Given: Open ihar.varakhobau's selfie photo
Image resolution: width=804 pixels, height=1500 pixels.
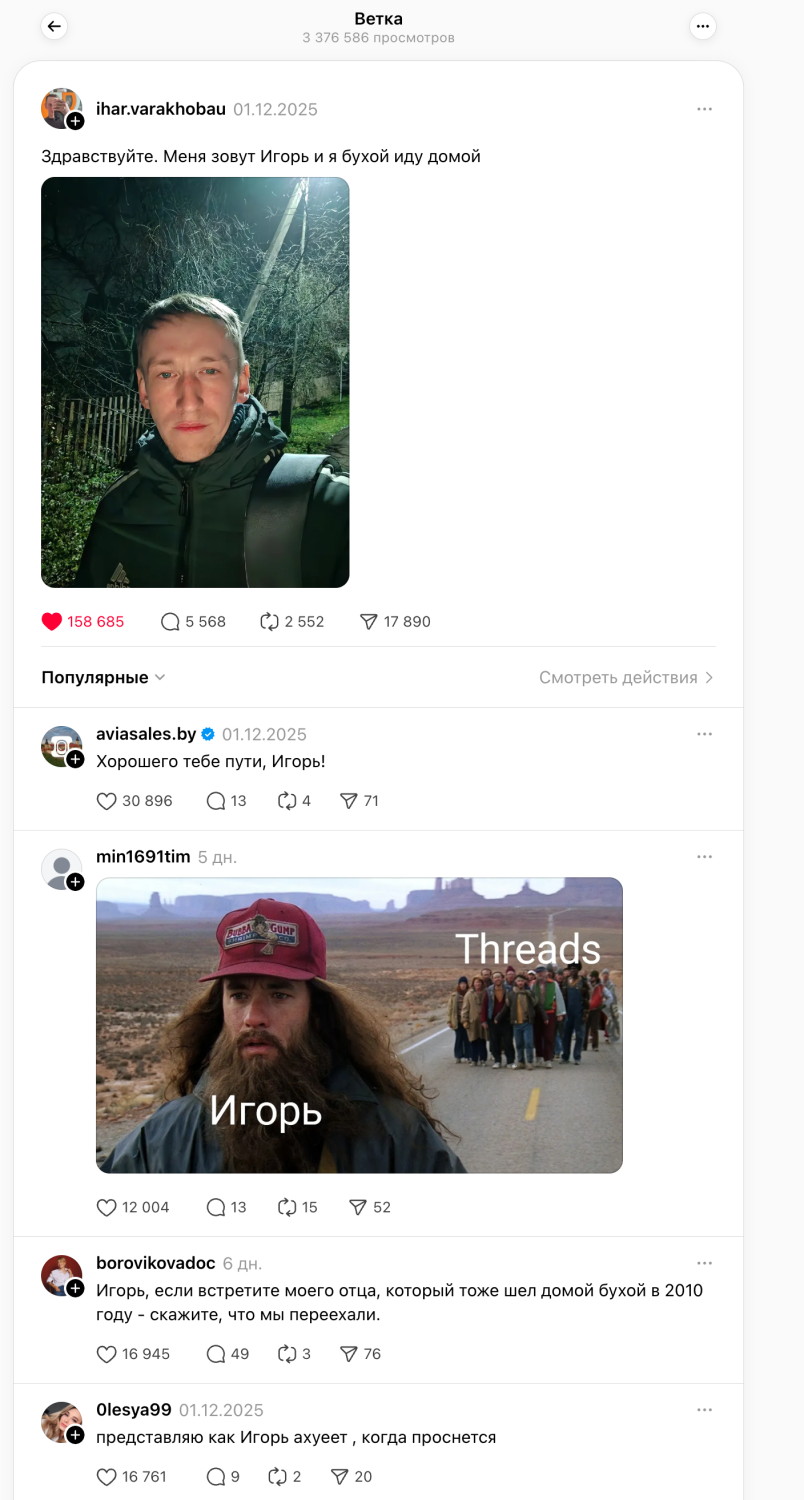Looking at the screenshot, I should tap(195, 382).
